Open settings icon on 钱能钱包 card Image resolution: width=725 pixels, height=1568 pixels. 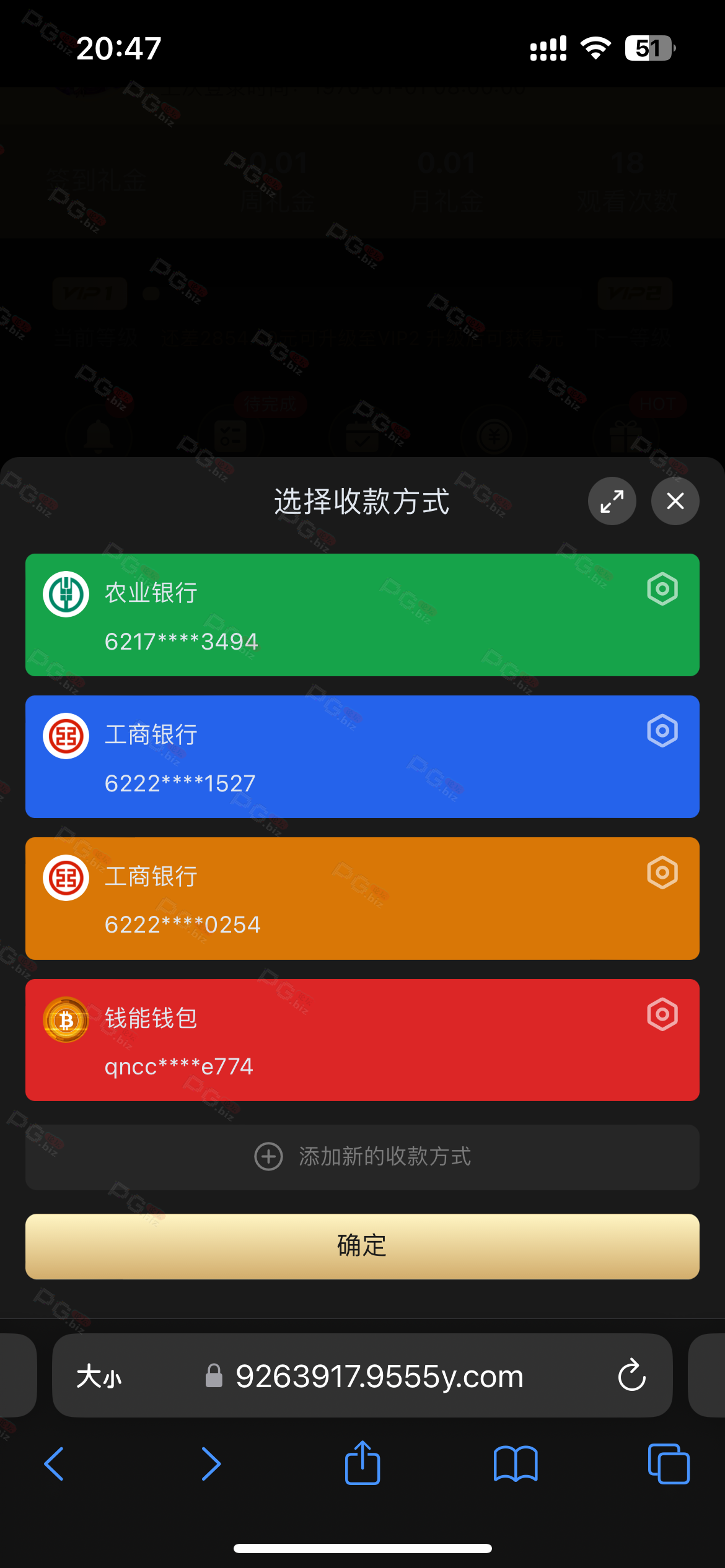coord(662,1014)
